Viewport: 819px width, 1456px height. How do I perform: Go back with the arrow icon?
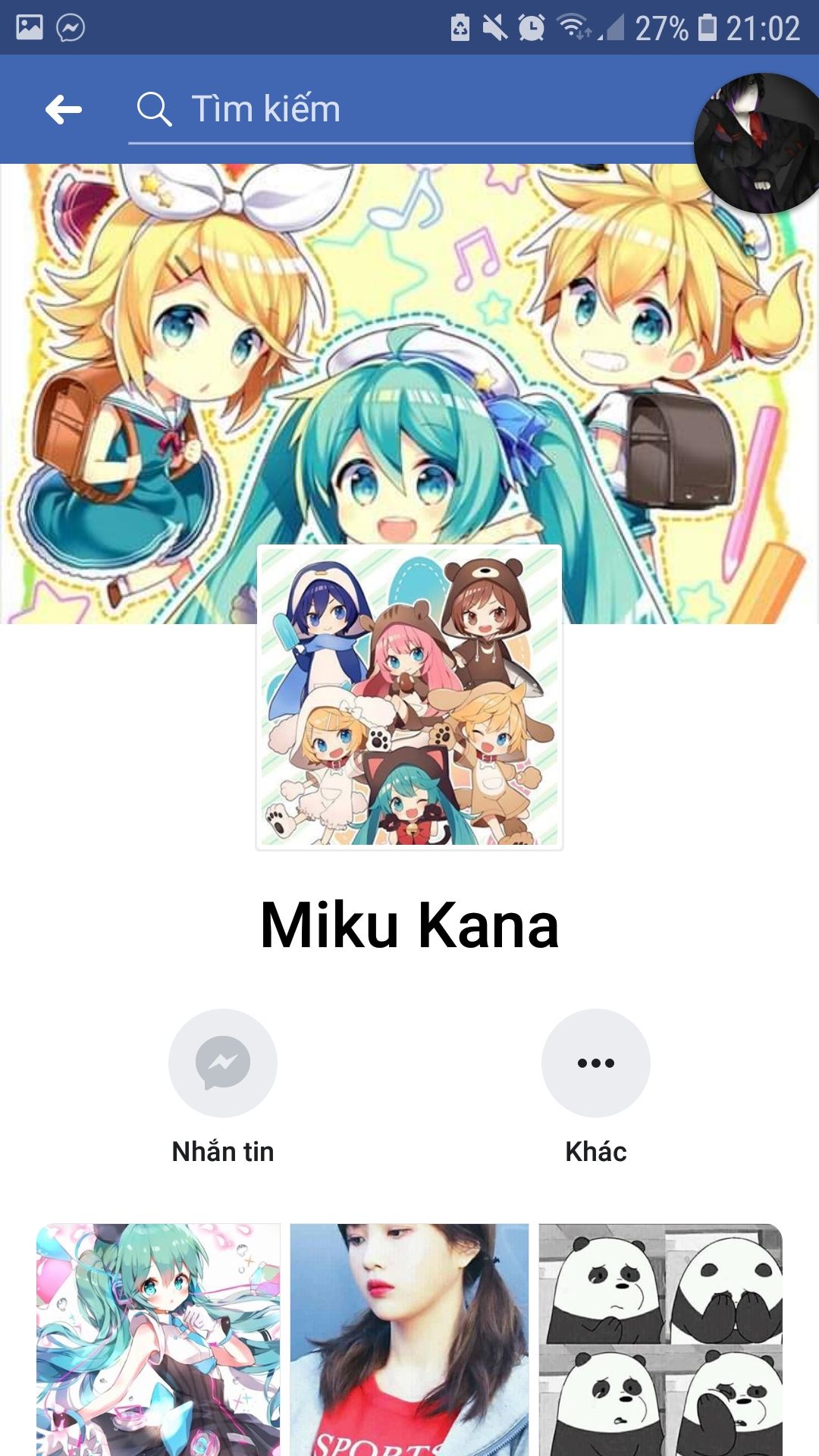64,110
